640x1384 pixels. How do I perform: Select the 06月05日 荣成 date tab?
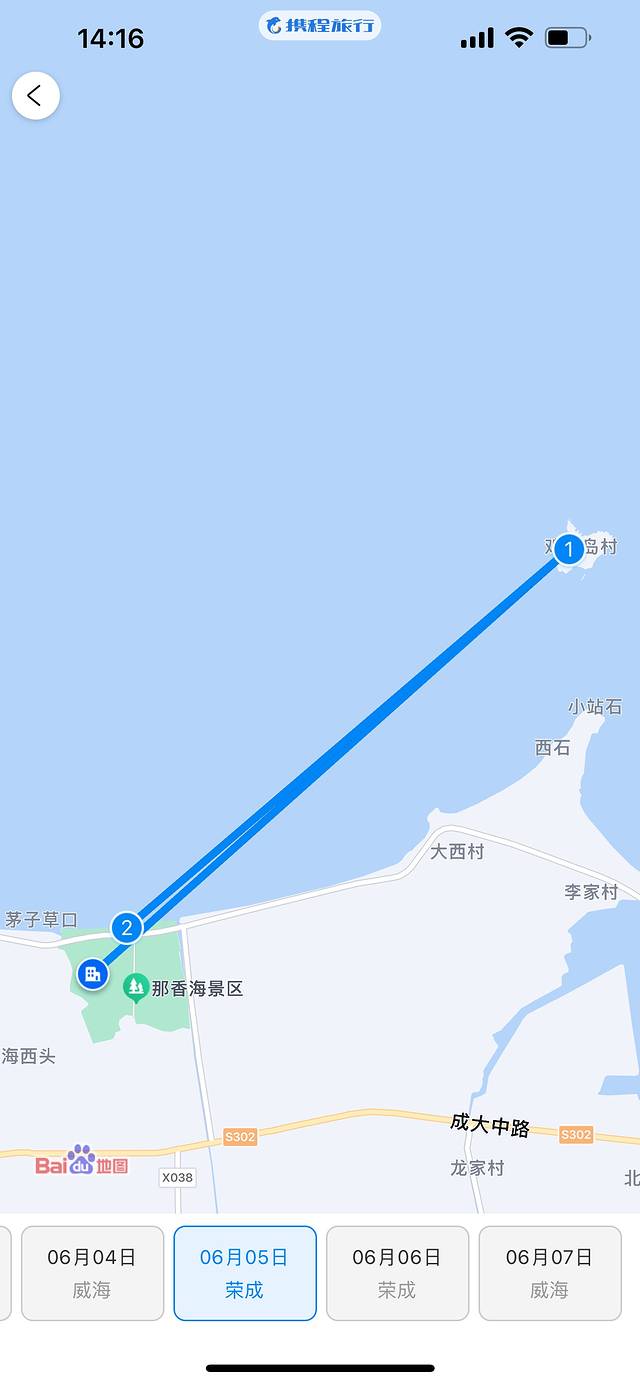[245, 1273]
